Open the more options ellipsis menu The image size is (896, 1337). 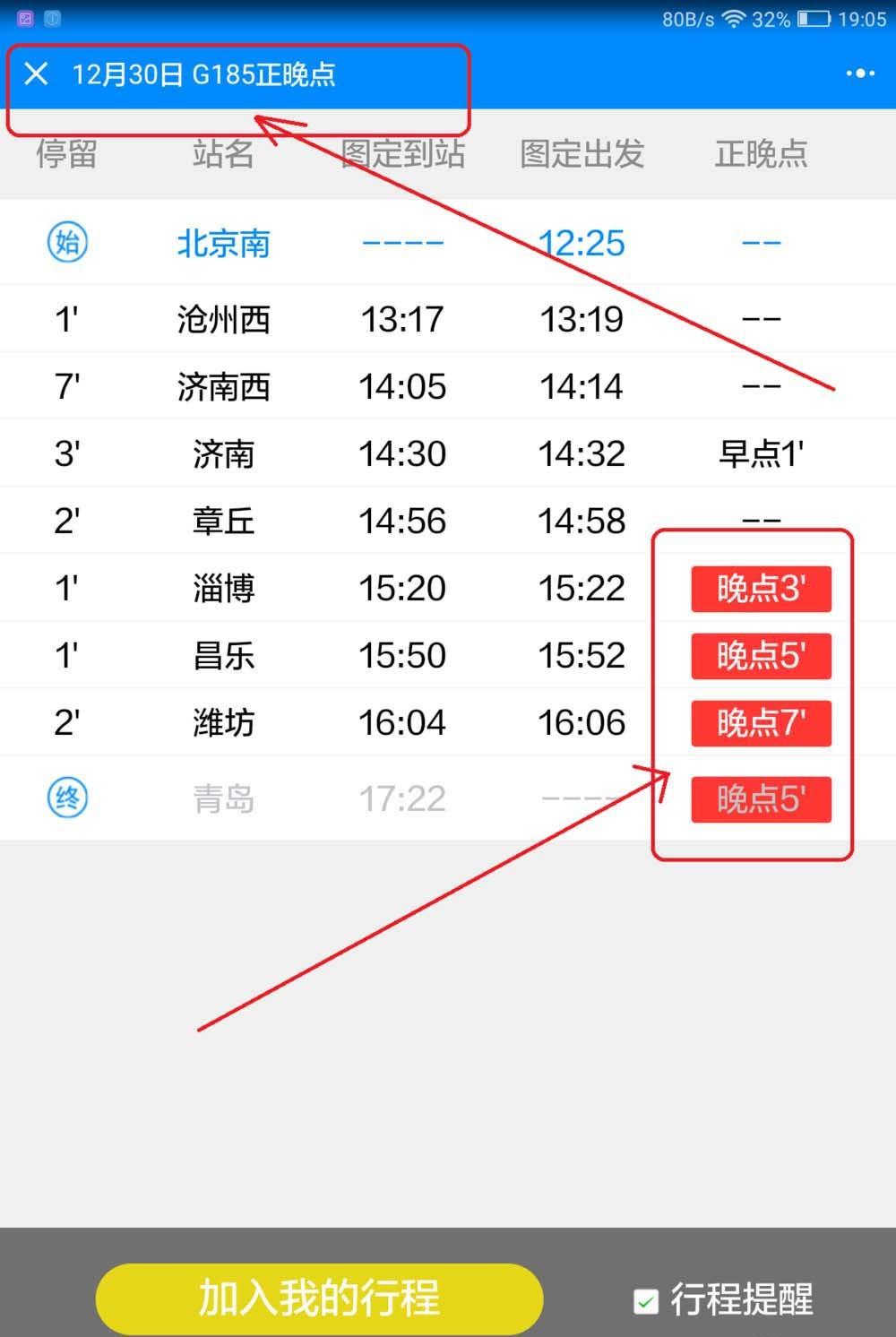click(859, 73)
